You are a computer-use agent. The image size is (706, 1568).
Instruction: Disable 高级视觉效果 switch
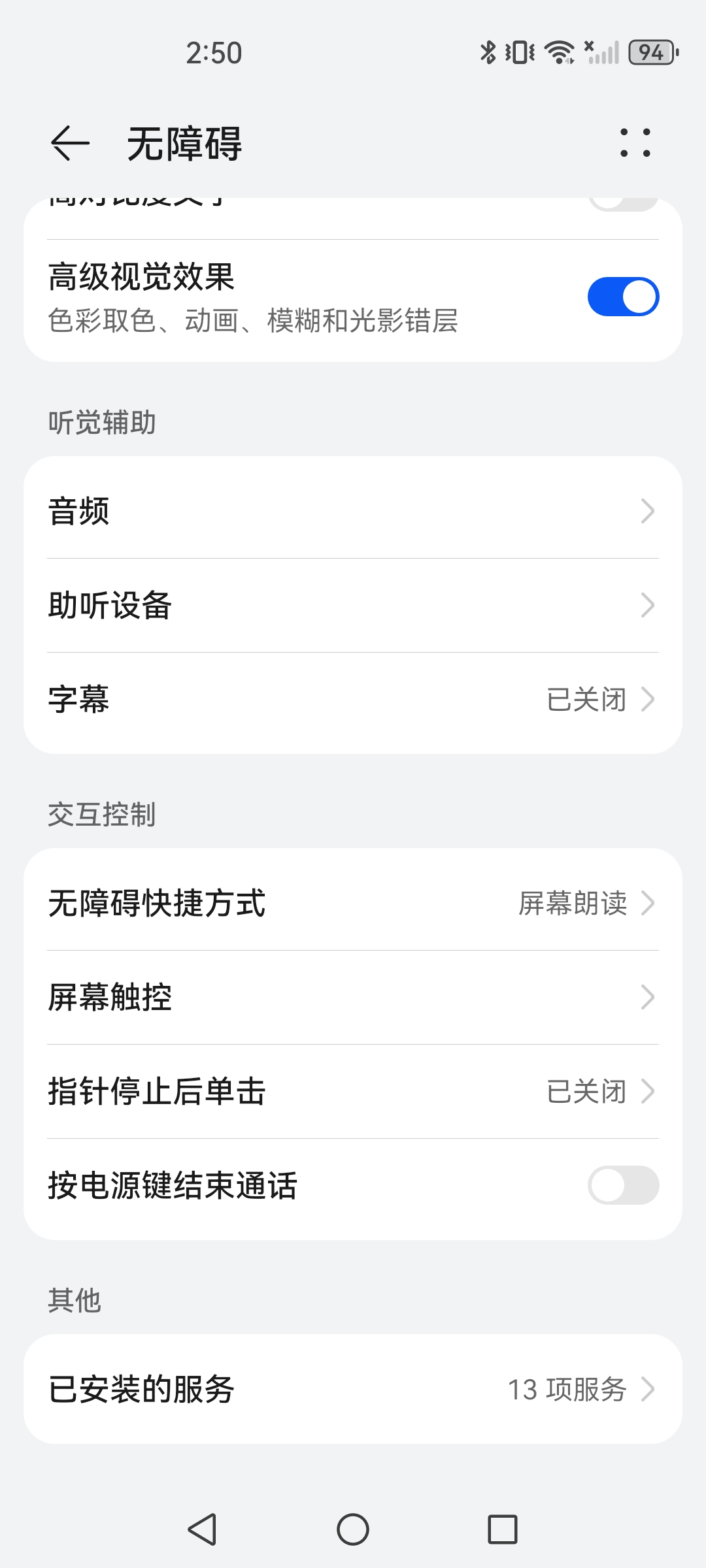pos(624,295)
